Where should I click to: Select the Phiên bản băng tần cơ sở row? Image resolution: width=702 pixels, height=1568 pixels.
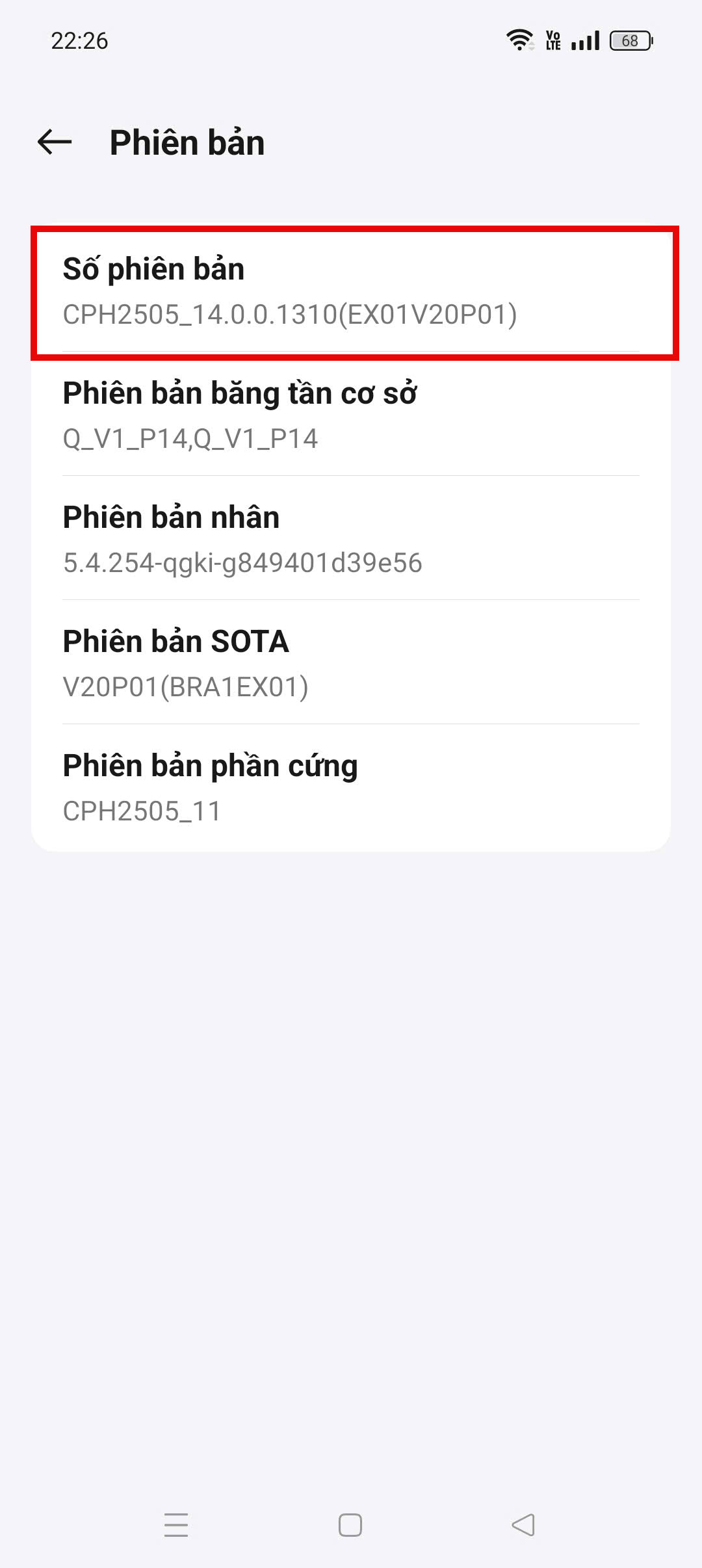(351, 414)
